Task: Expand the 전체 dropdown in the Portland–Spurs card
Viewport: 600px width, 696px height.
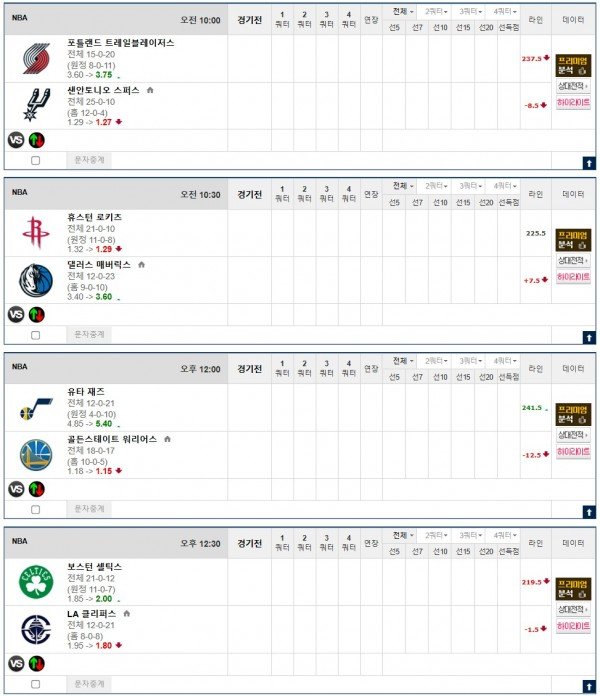Action: (403, 11)
